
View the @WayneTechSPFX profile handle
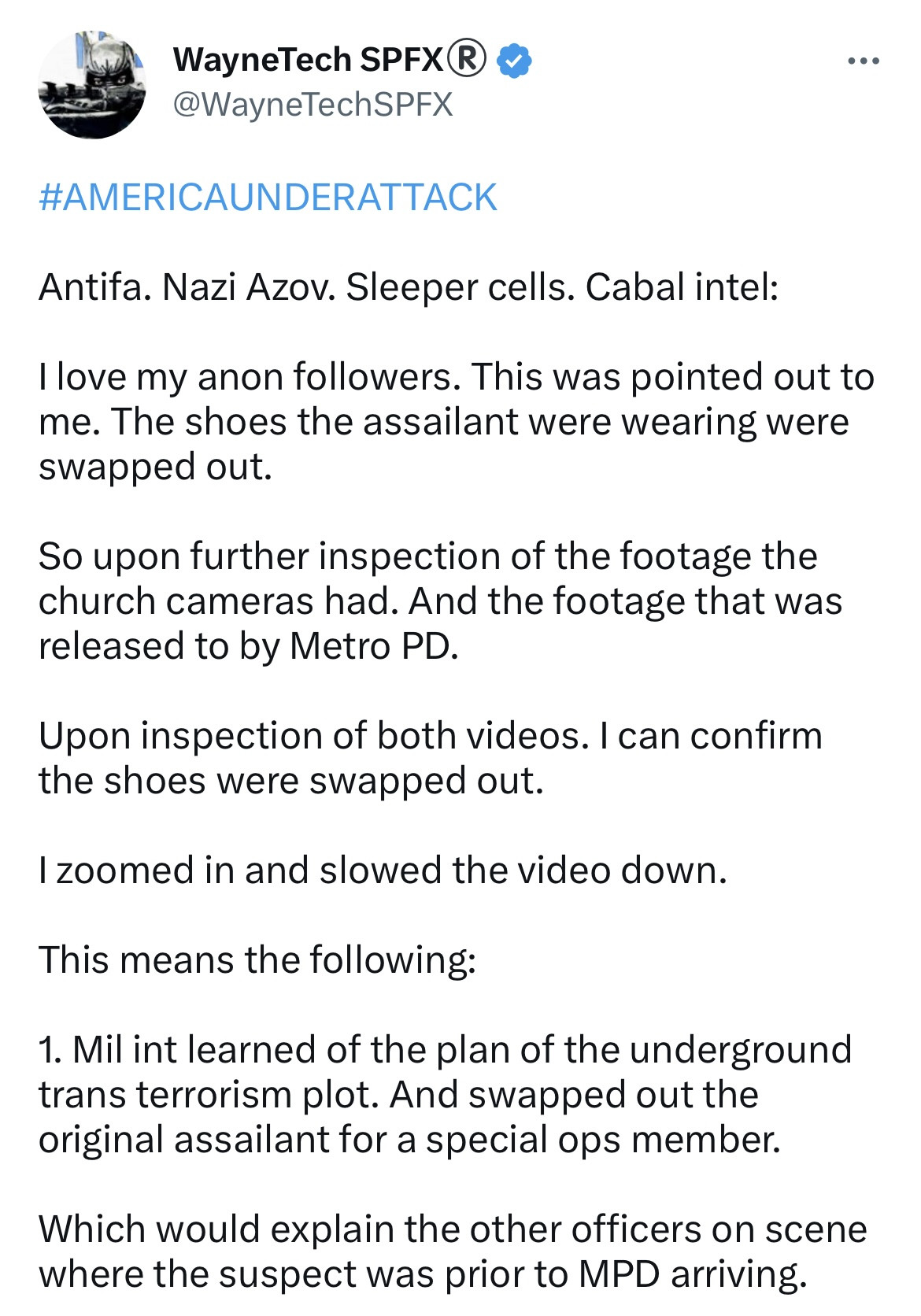(313, 105)
